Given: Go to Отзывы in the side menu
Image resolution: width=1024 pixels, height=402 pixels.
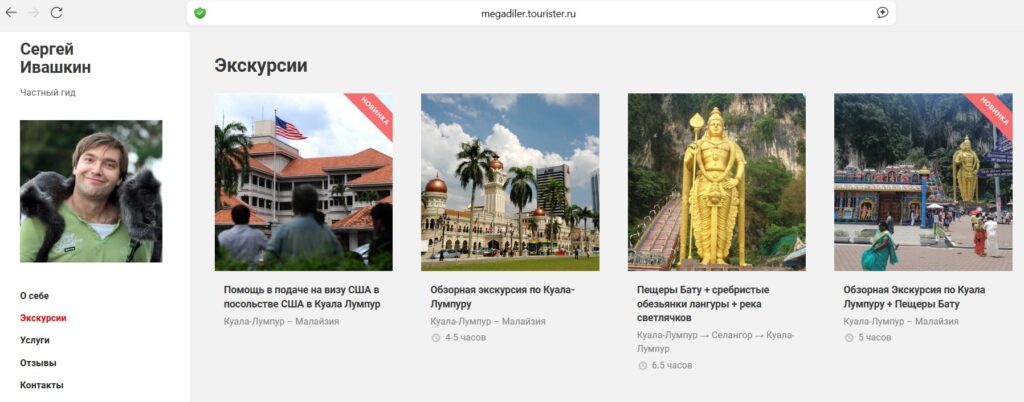Looking at the screenshot, I should 38,363.
